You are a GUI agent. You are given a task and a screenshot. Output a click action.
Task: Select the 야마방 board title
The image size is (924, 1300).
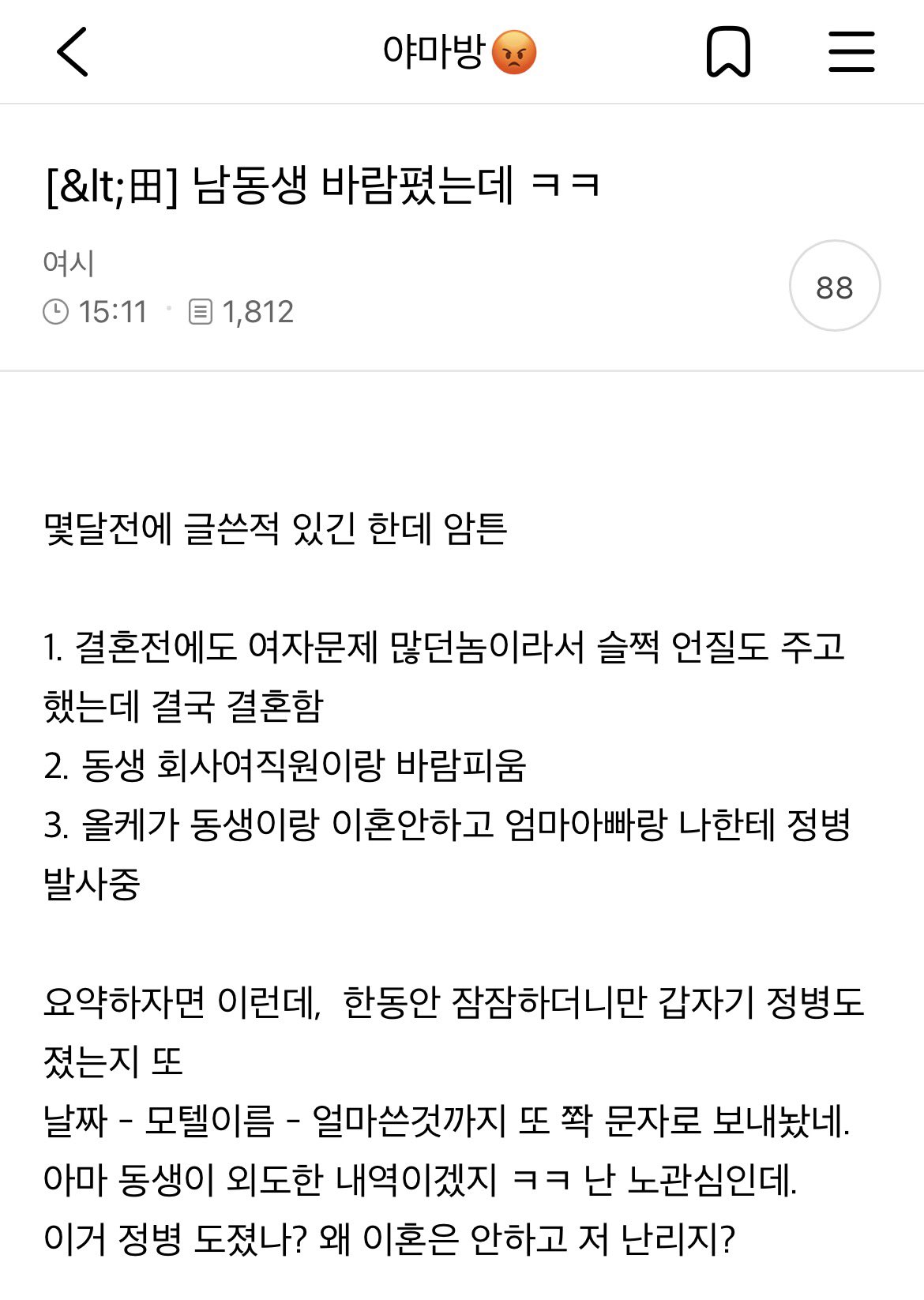coord(434,54)
